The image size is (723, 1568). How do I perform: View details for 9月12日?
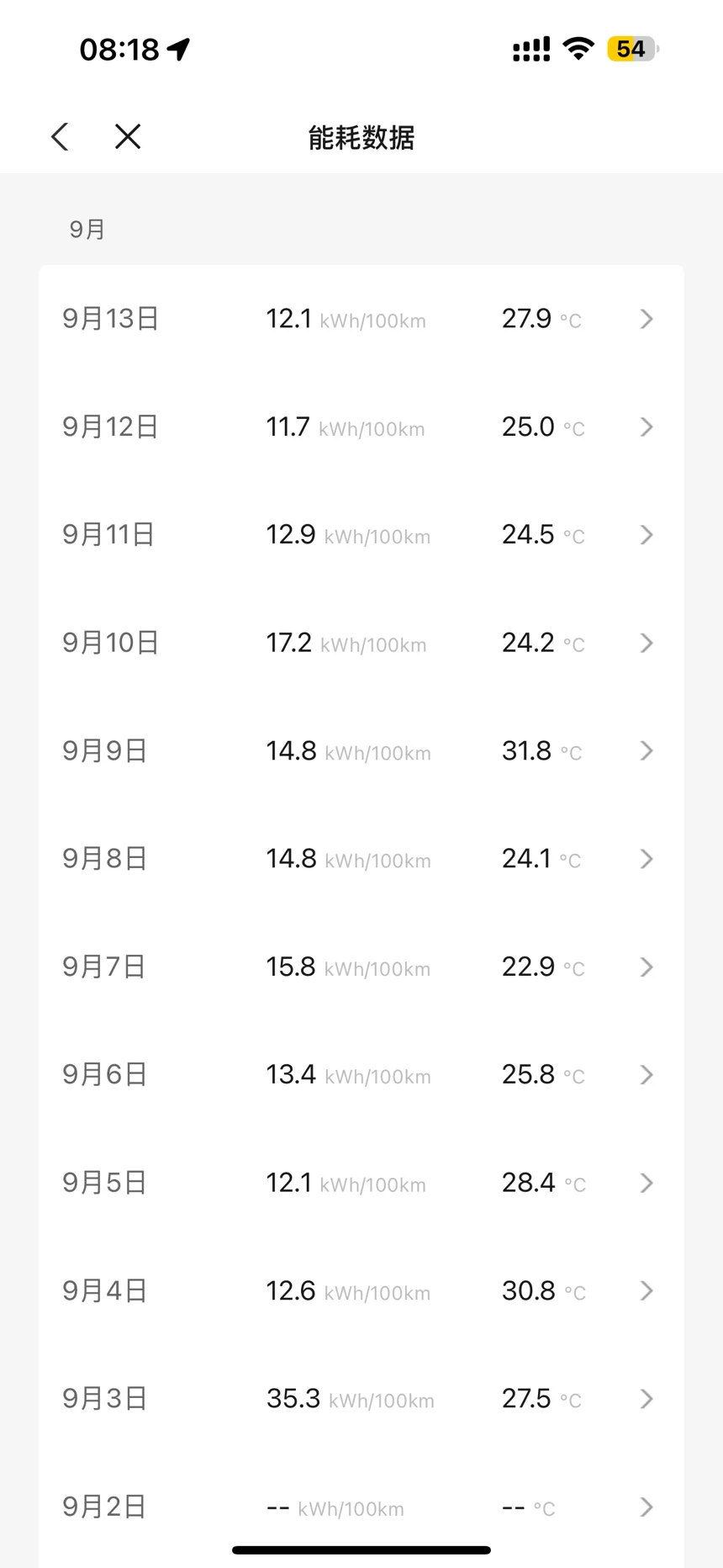[361, 426]
